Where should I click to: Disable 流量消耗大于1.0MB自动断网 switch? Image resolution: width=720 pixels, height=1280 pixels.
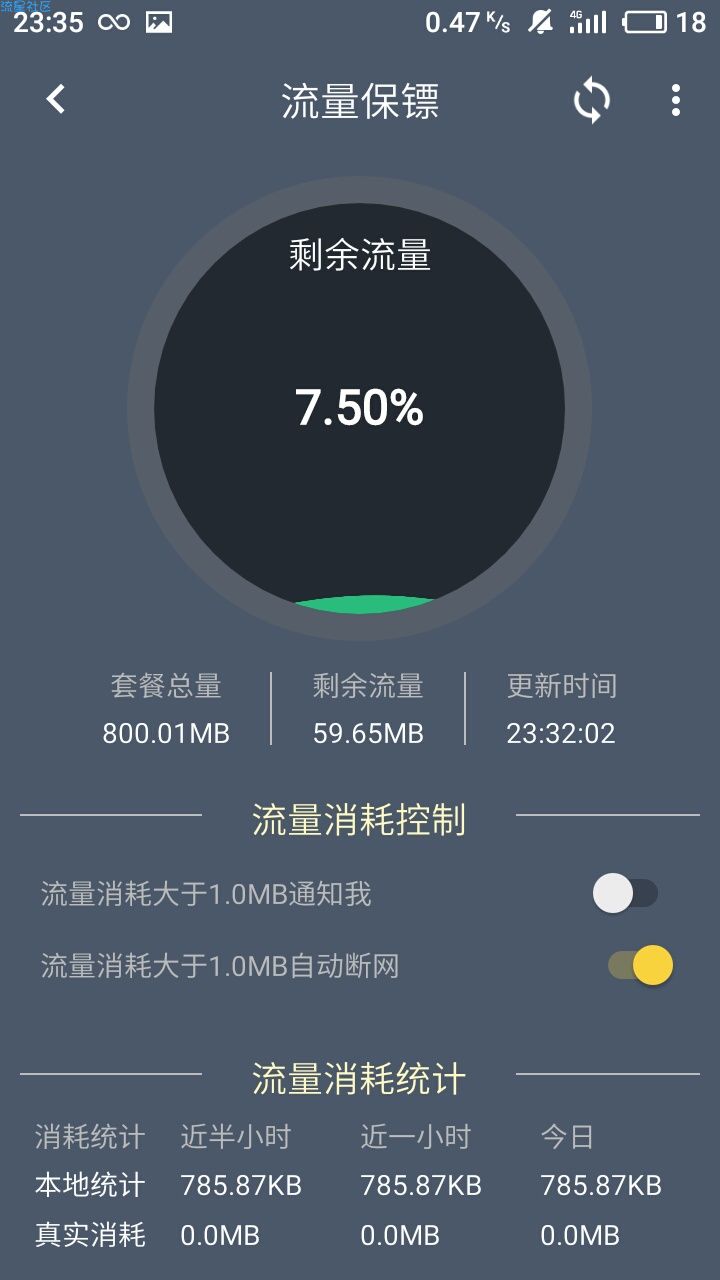pos(640,965)
